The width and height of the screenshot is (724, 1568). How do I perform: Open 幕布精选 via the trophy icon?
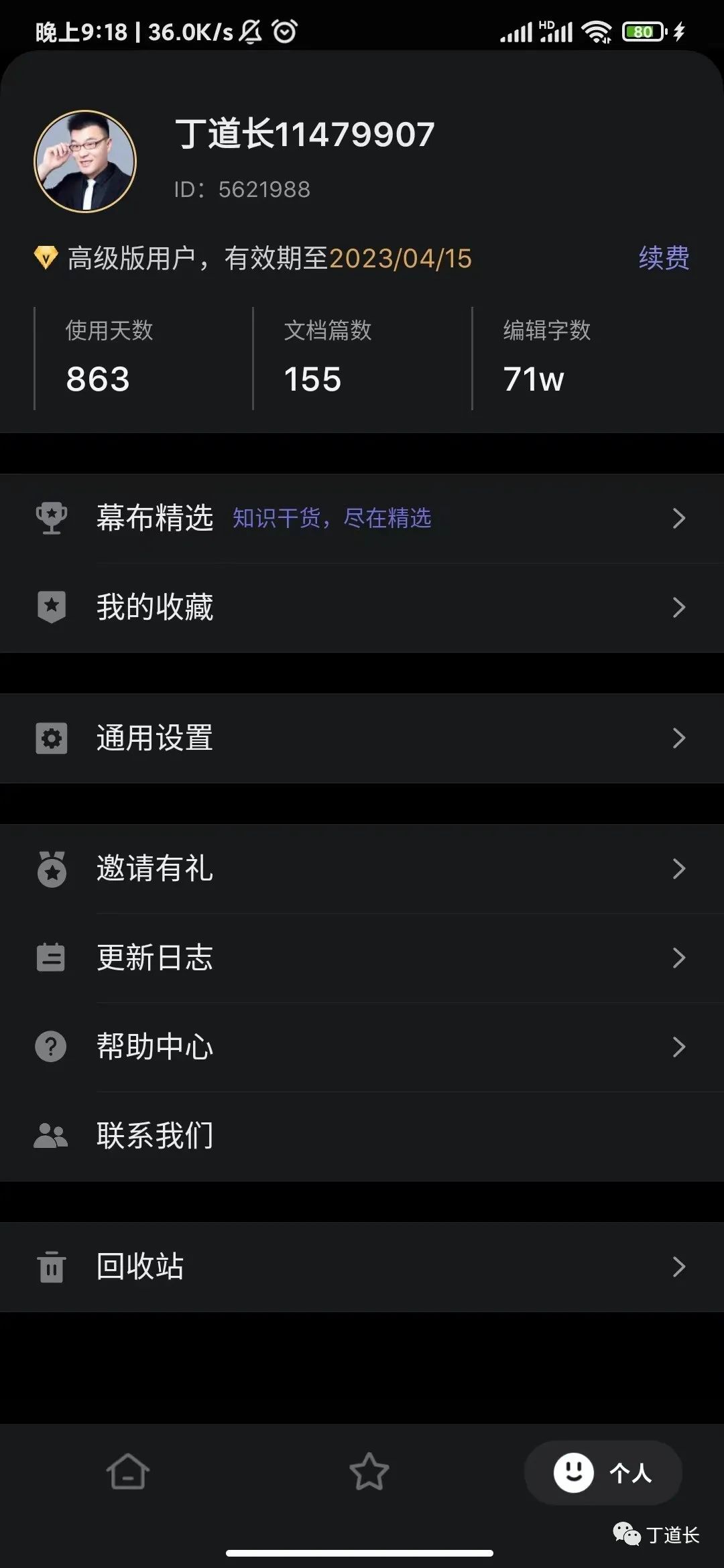pos(52,518)
